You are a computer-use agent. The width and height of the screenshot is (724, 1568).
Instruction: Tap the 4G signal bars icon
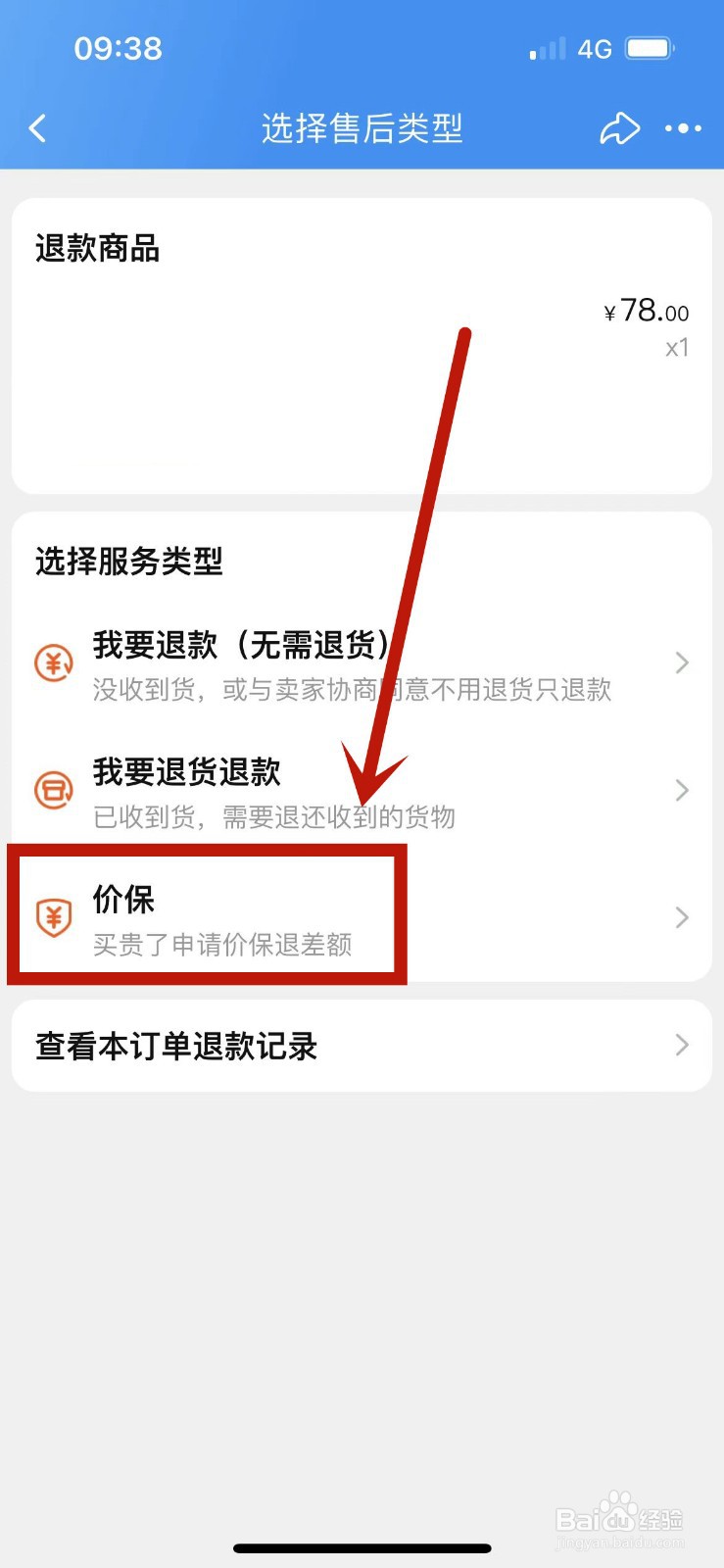[x=546, y=47]
